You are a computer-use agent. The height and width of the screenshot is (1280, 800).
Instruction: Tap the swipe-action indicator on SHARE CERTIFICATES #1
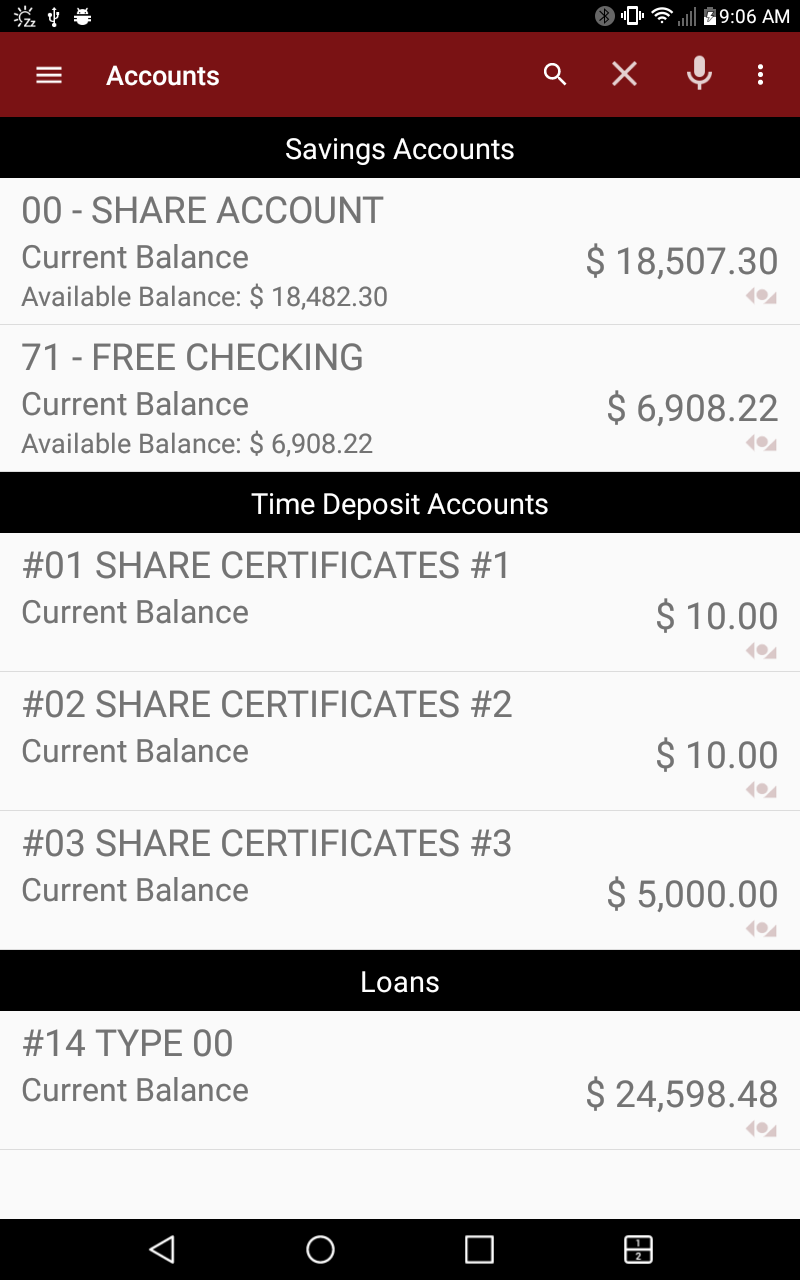click(x=761, y=650)
